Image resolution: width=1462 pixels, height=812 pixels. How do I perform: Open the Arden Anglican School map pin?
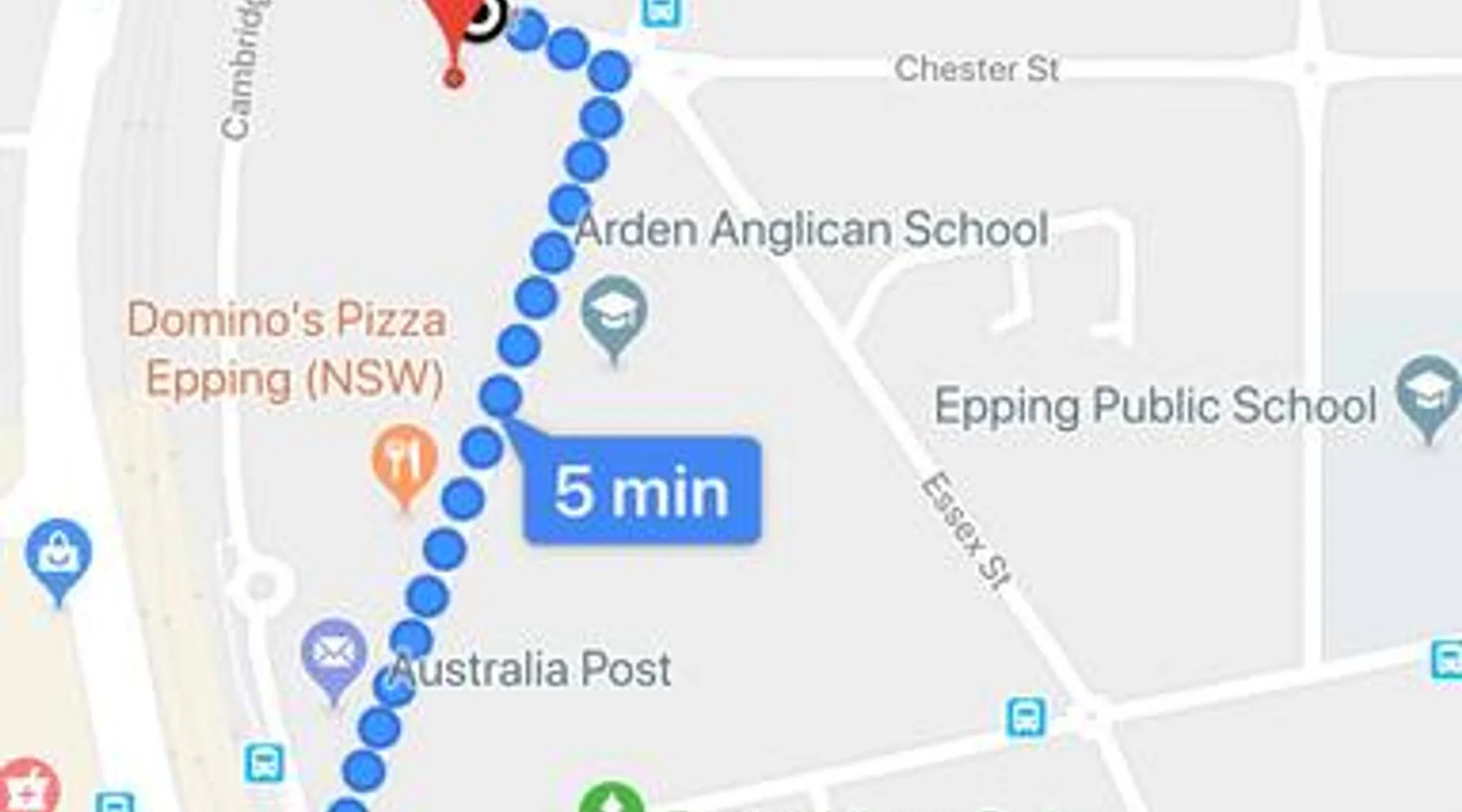(x=614, y=315)
